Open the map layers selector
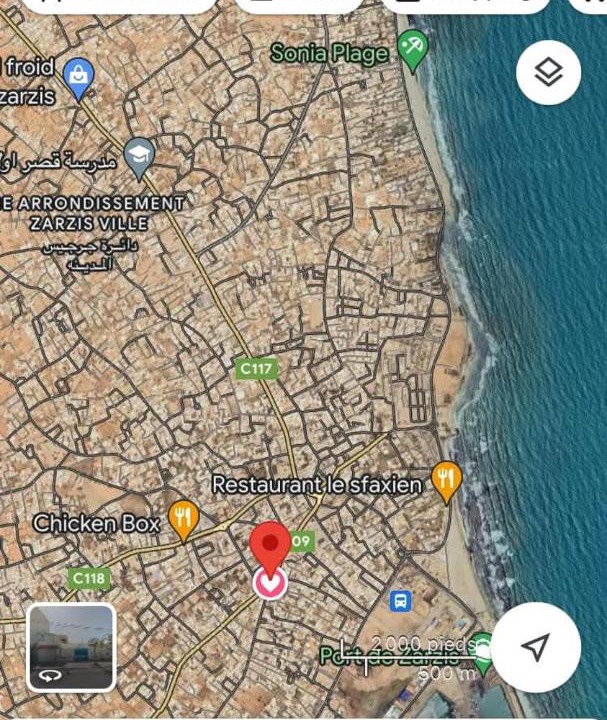The image size is (607, 720). pyautogui.click(x=548, y=72)
